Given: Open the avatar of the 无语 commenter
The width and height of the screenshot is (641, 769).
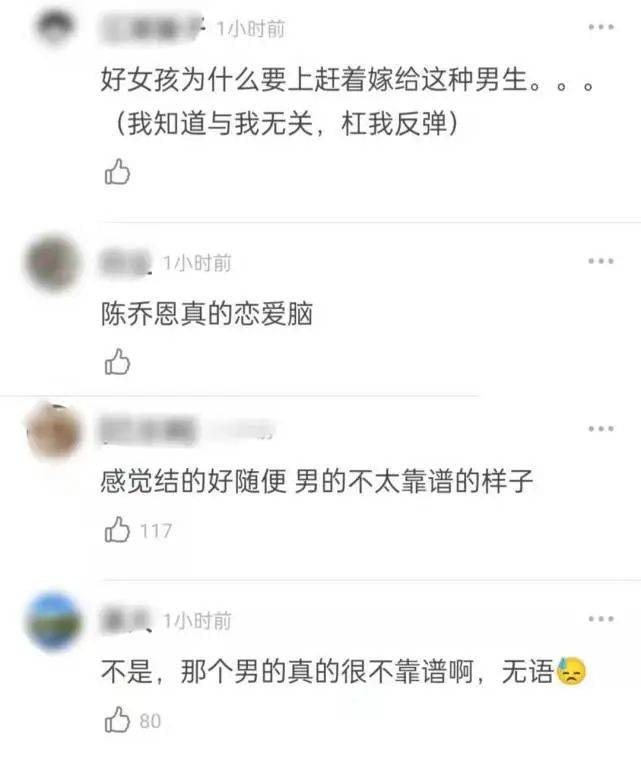Looking at the screenshot, I should [53, 621].
